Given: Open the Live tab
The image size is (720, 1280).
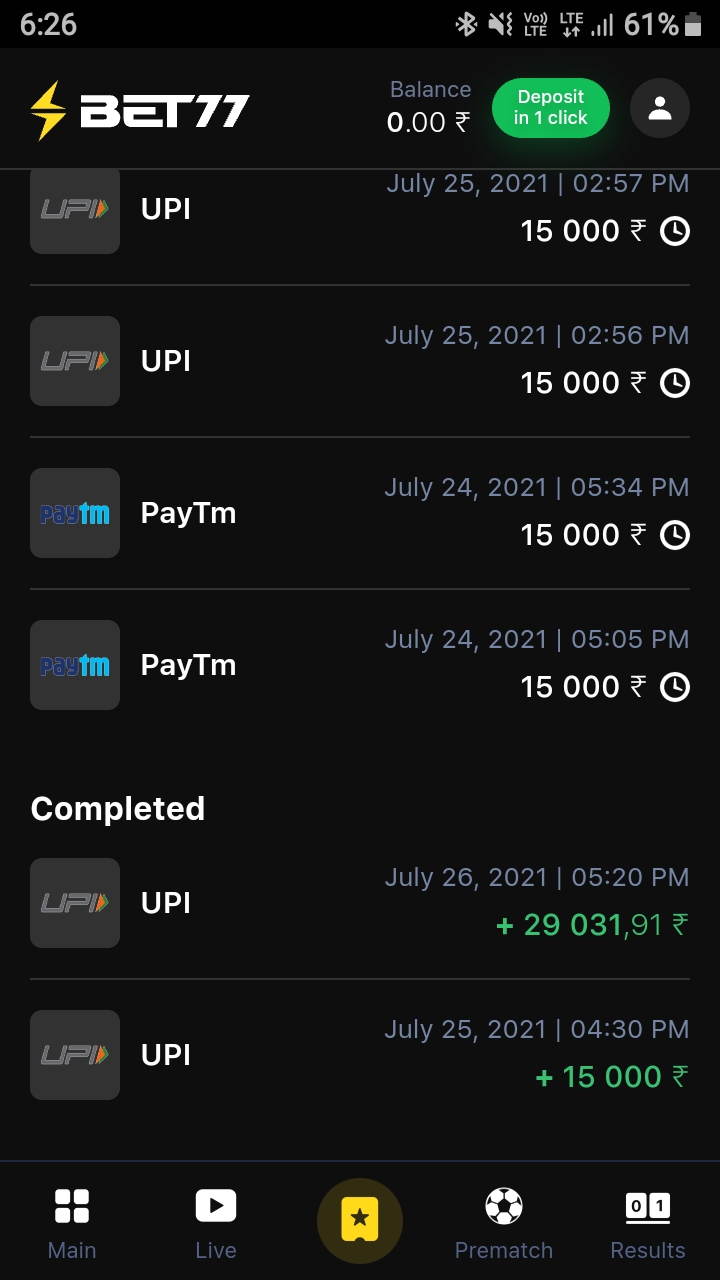Looking at the screenshot, I should click(216, 1224).
